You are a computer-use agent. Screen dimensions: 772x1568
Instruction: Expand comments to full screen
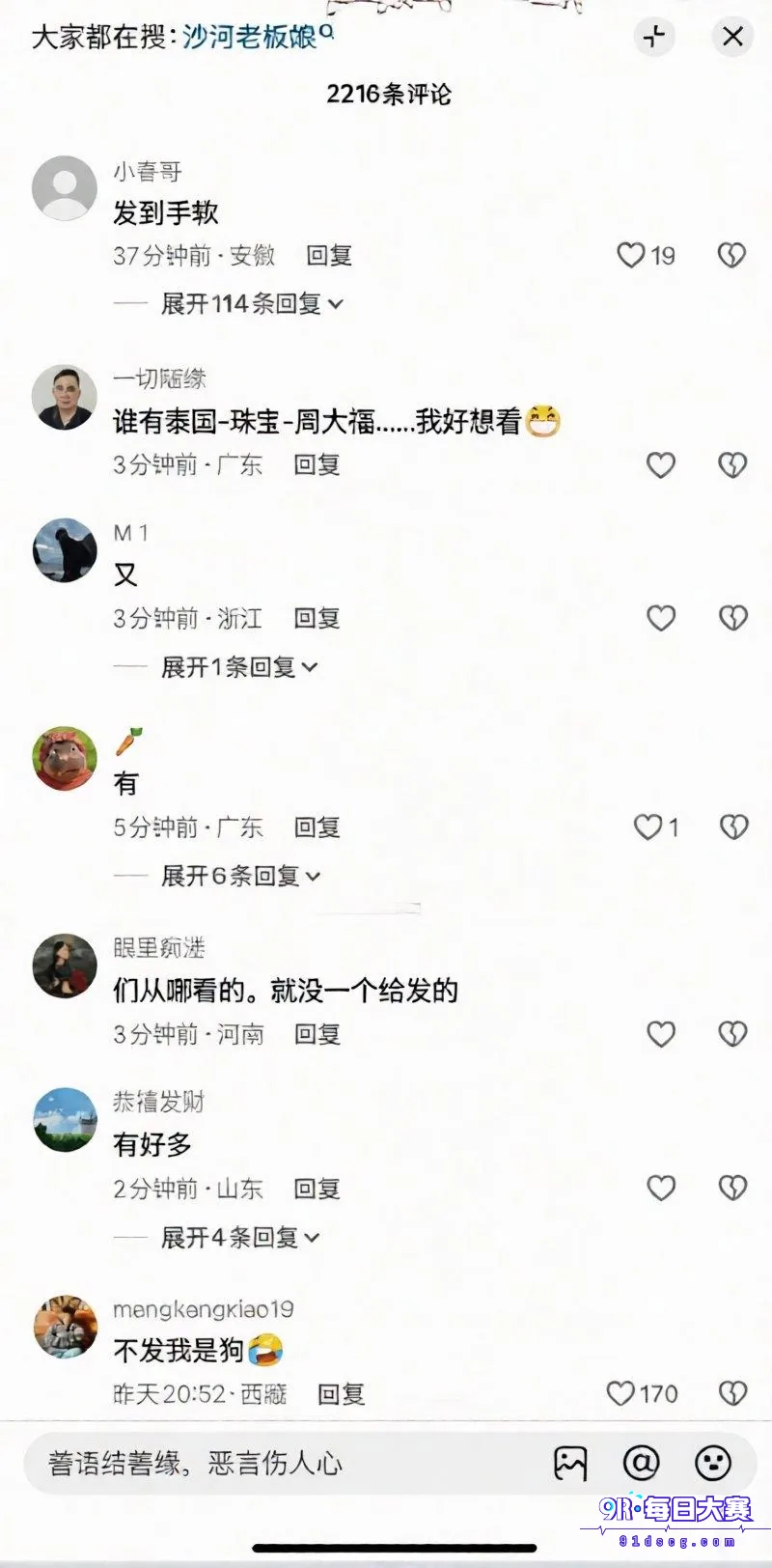pyautogui.click(x=655, y=37)
